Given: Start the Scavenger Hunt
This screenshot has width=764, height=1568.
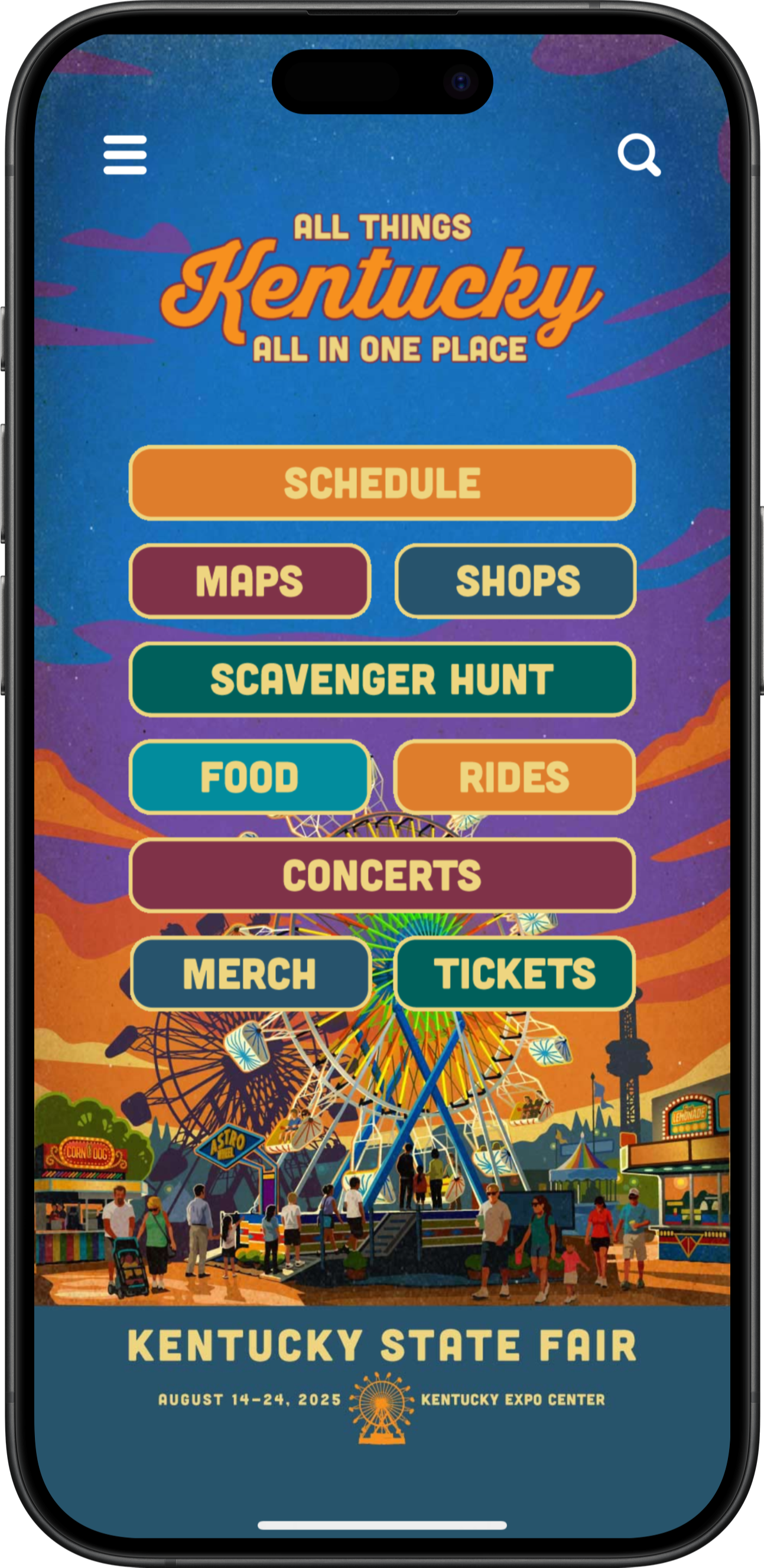Looking at the screenshot, I should 382,679.
